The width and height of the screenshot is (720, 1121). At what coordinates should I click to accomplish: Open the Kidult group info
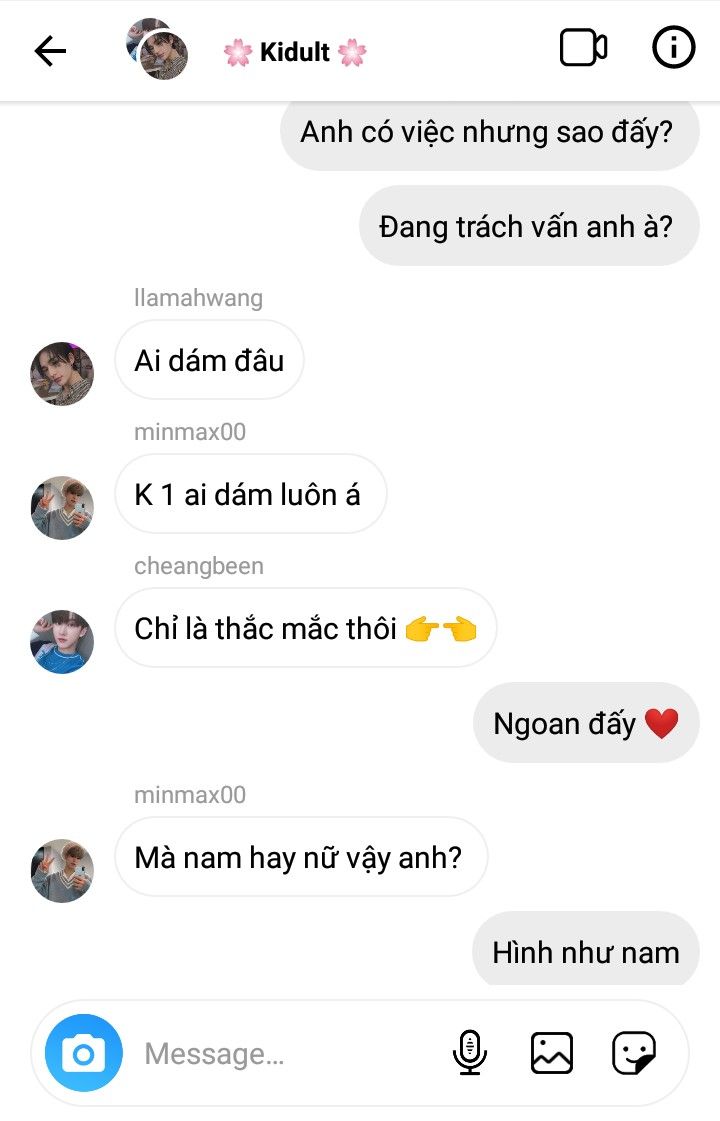(673, 49)
